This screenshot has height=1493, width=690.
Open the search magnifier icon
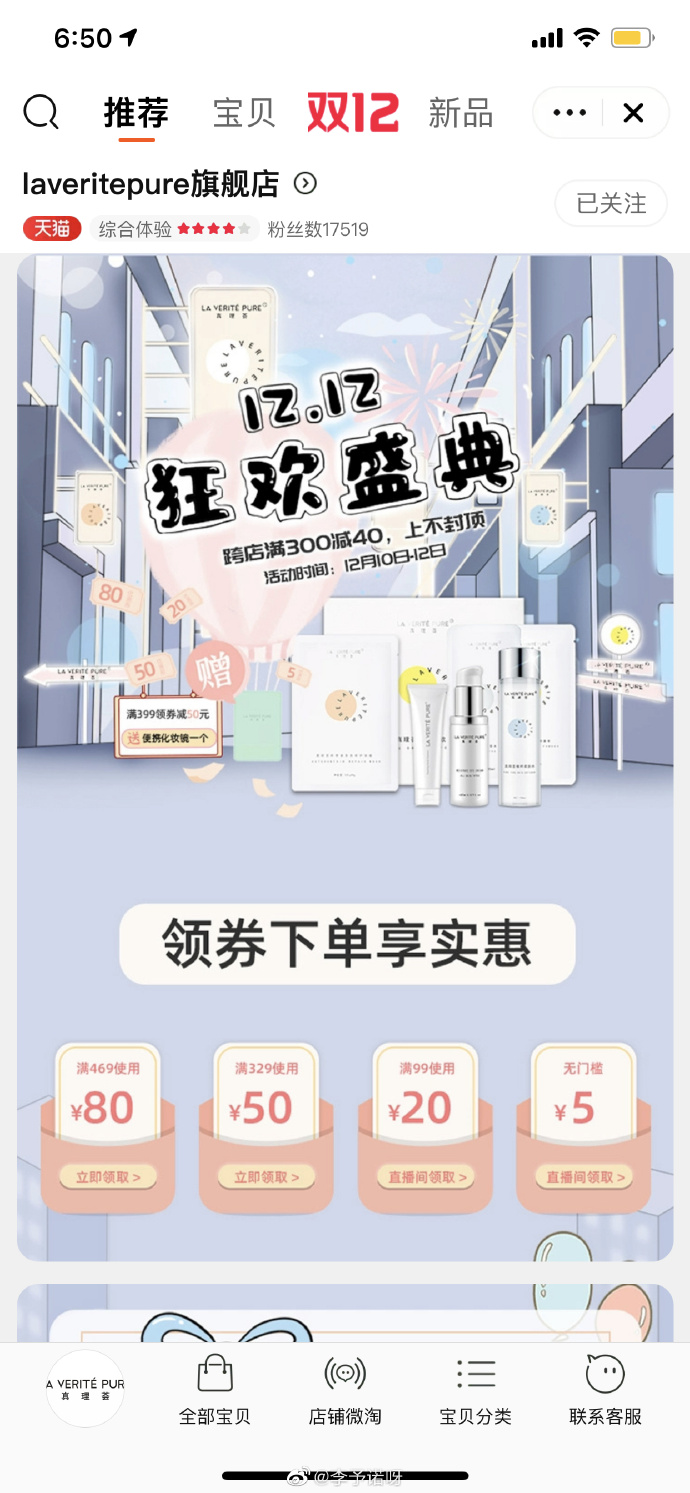[x=41, y=112]
